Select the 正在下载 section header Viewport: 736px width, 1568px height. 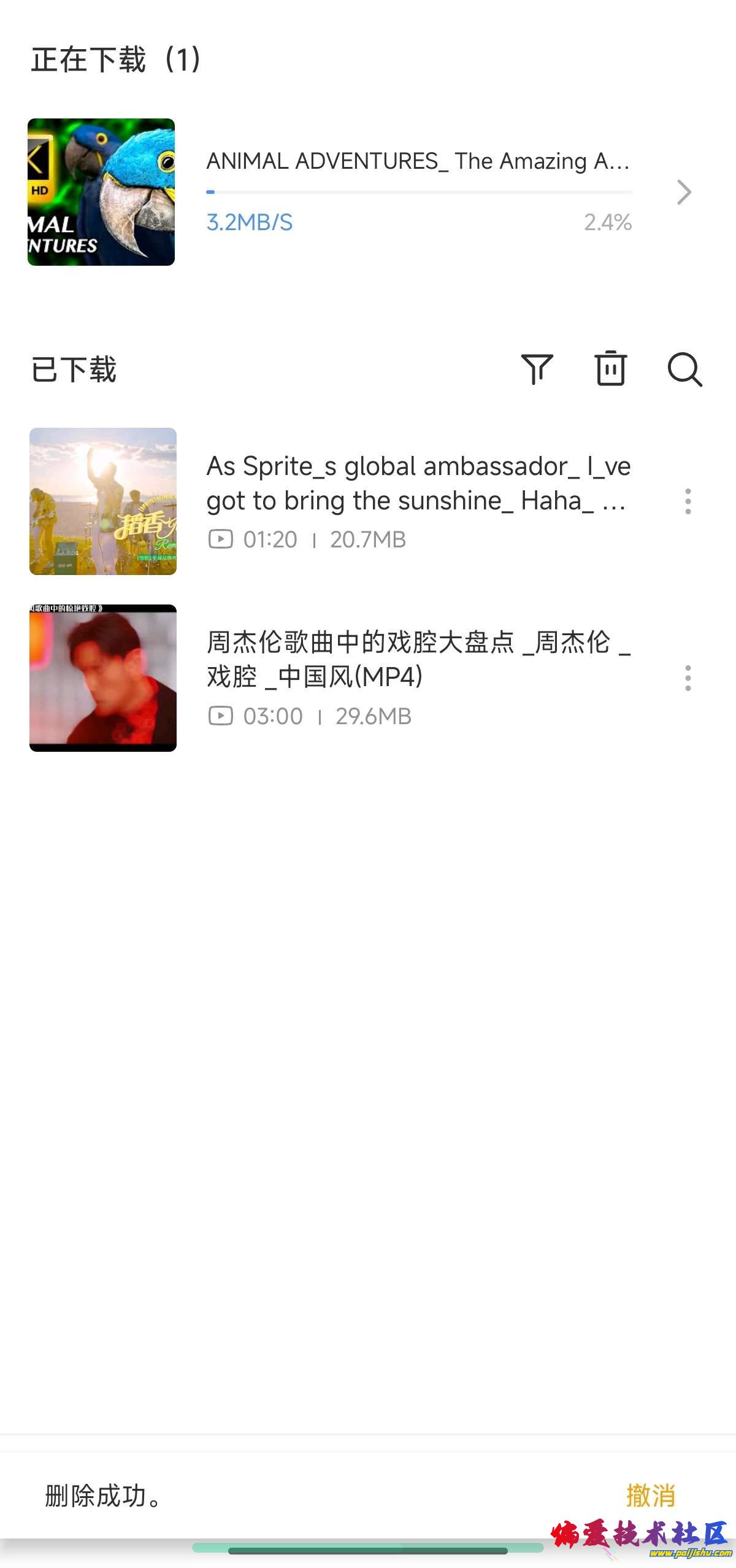[114, 58]
